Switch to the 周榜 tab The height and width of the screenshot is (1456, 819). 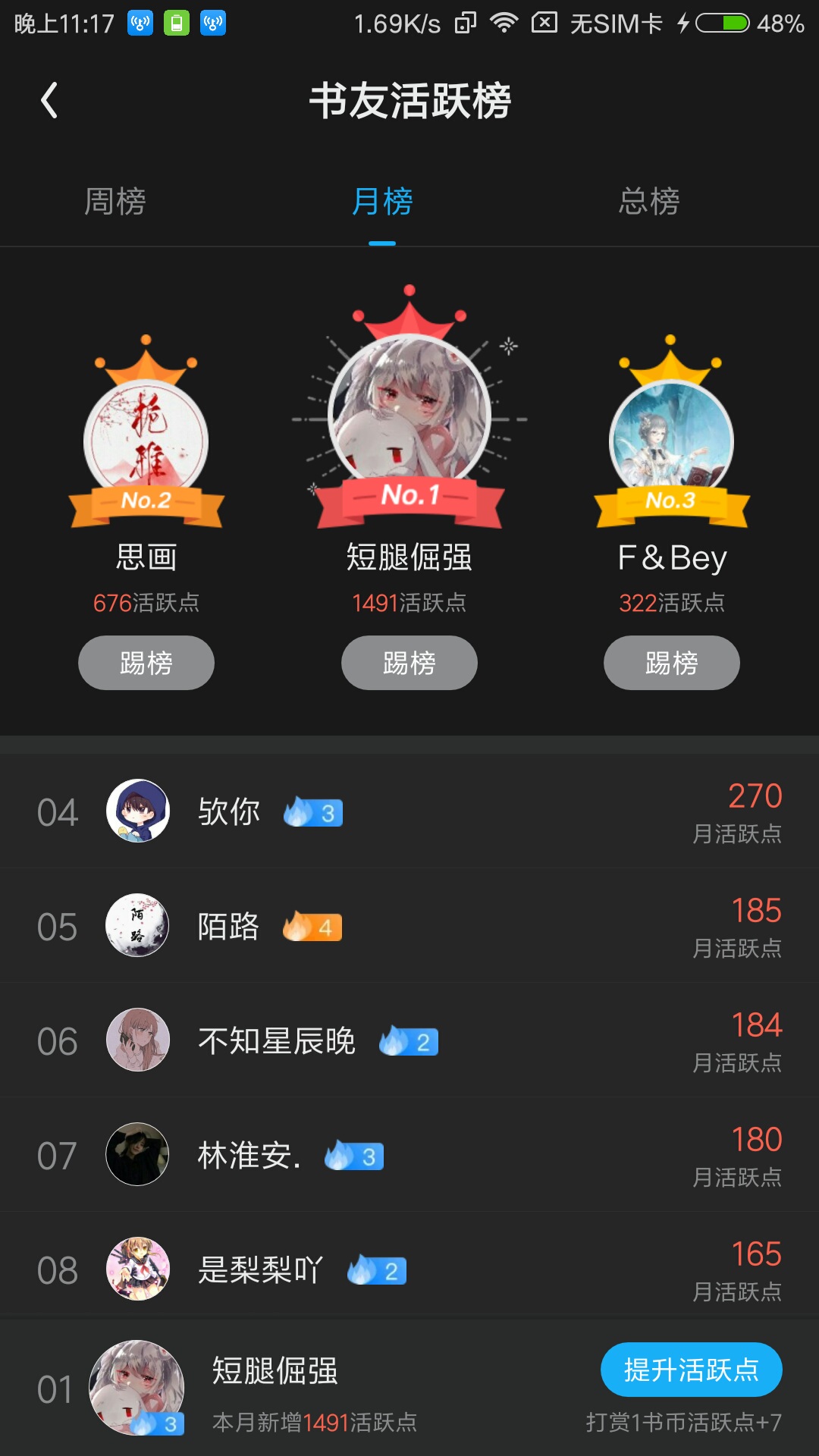tap(115, 202)
